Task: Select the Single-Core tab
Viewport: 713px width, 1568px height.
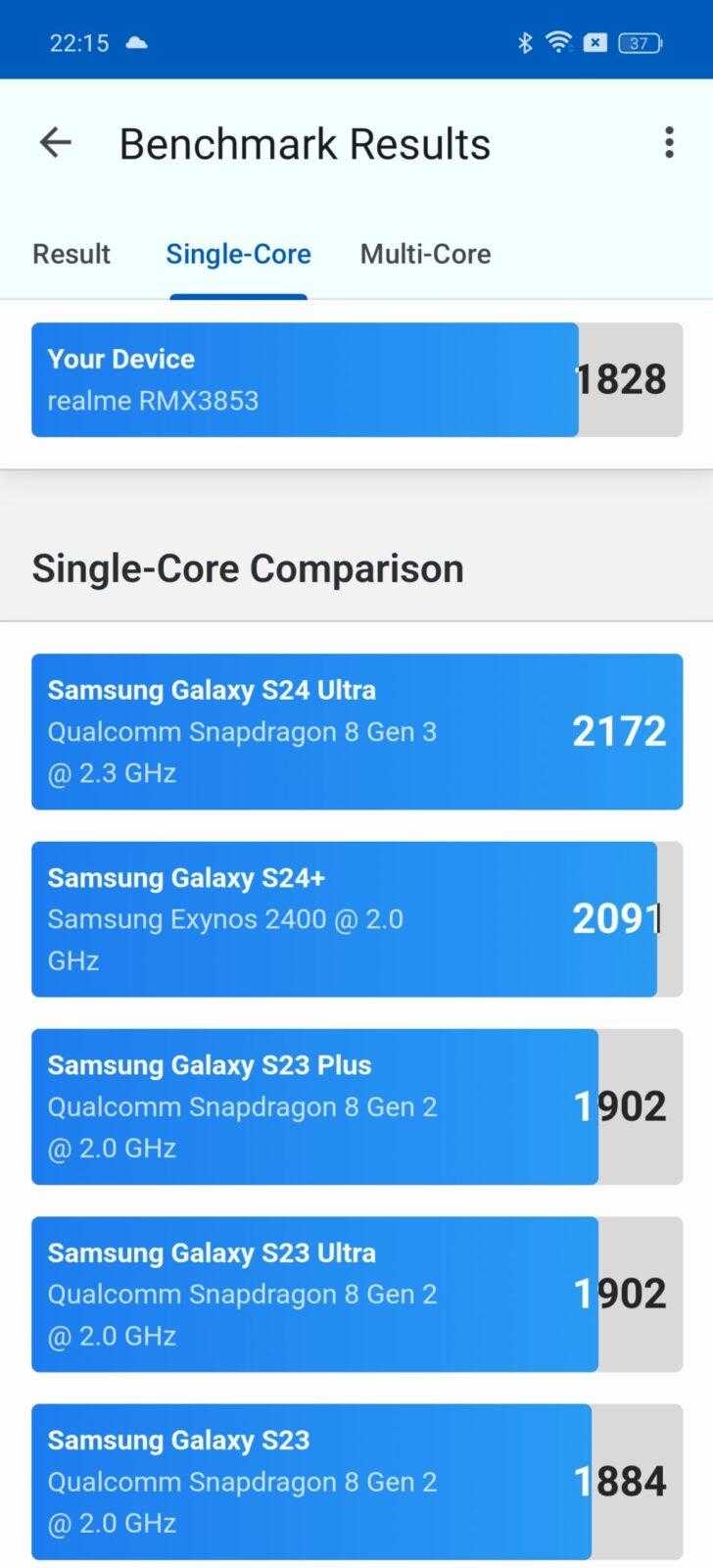Action: click(x=238, y=254)
